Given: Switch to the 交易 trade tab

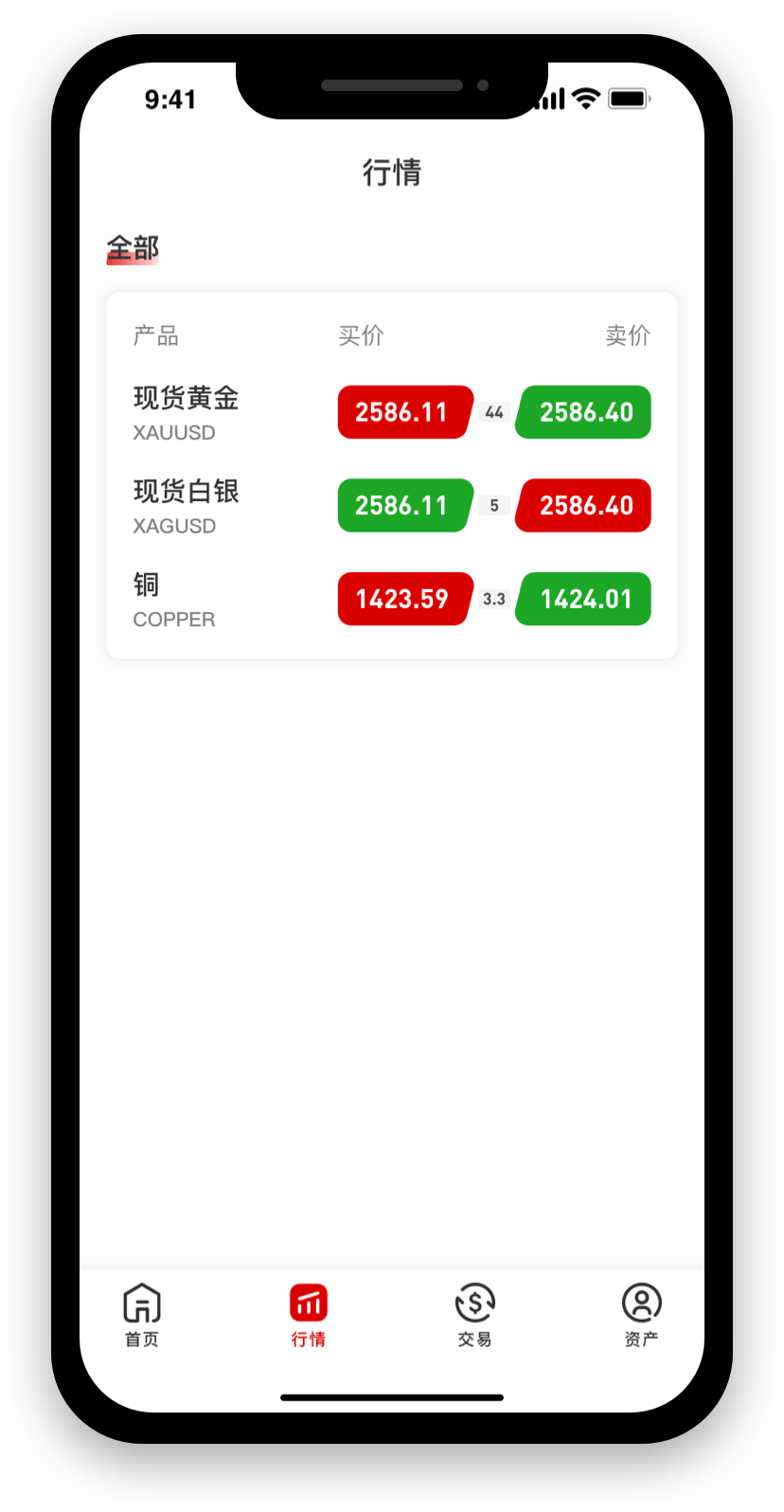Looking at the screenshot, I should (x=475, y=1315).
